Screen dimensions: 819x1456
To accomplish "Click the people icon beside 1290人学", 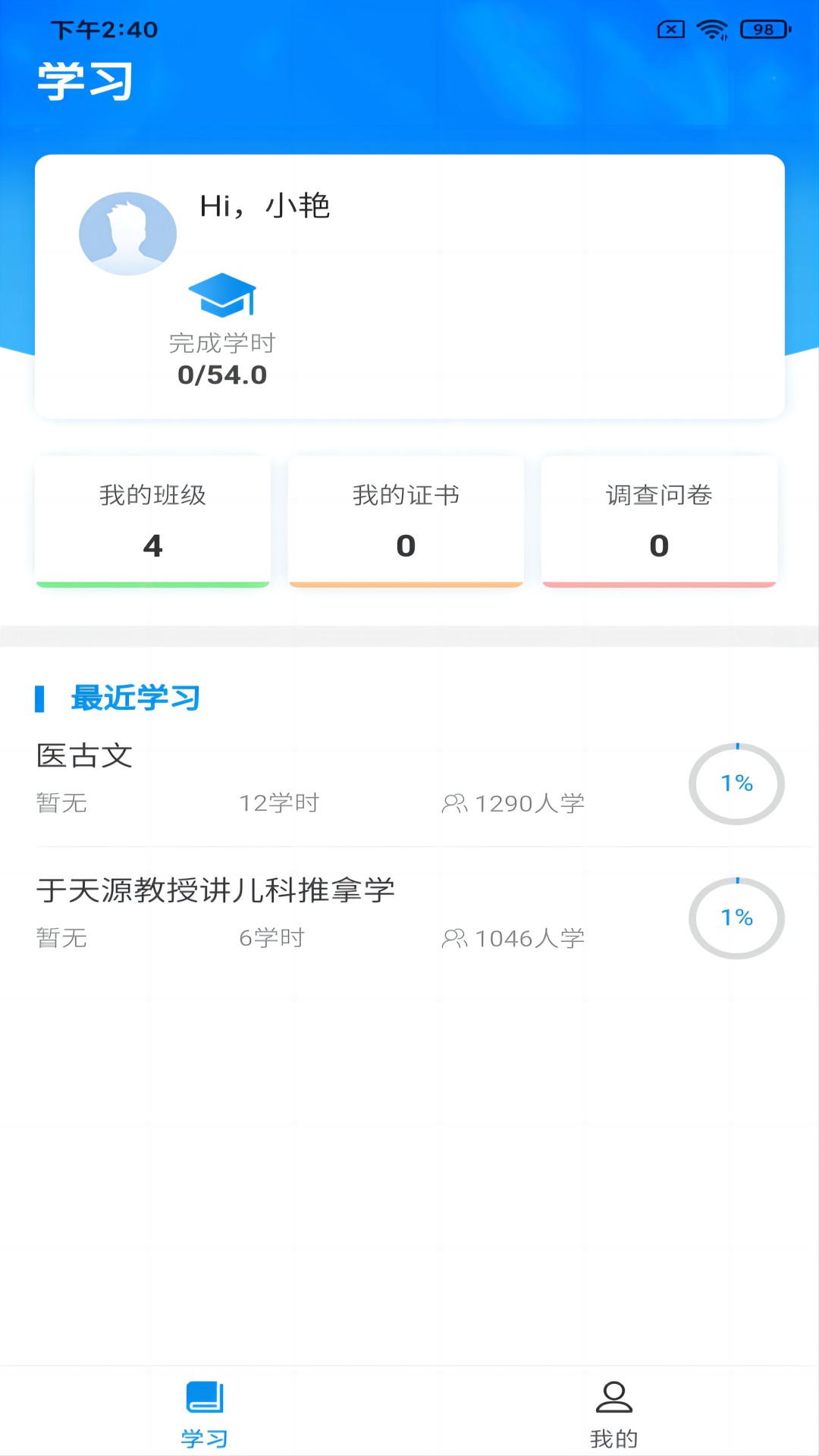I will tap(455, 803).
